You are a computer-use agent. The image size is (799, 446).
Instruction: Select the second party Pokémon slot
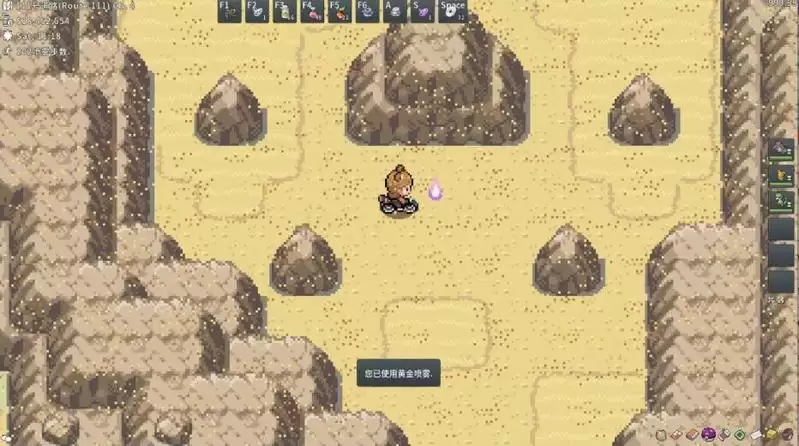781,177
